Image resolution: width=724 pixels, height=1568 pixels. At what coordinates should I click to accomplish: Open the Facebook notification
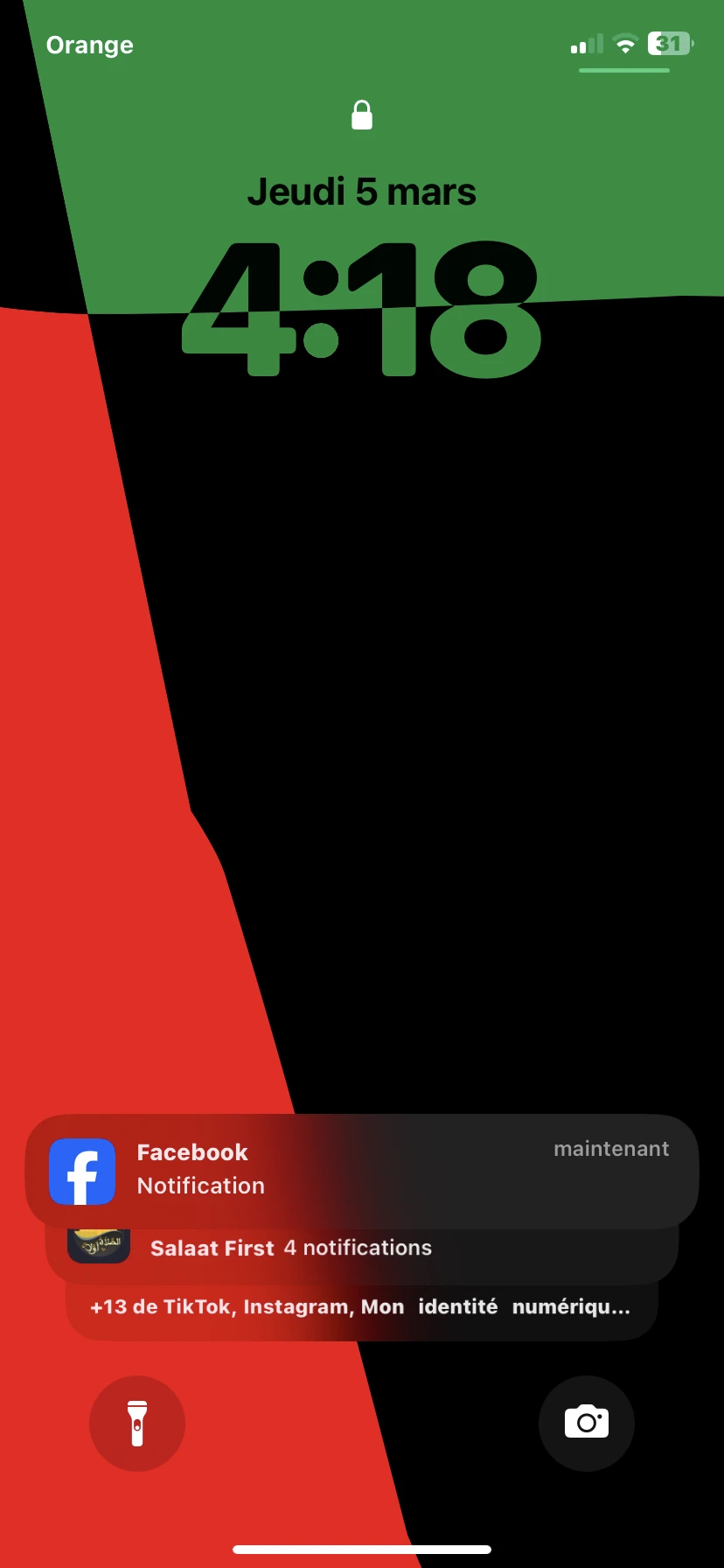(x=362, y=1170)
